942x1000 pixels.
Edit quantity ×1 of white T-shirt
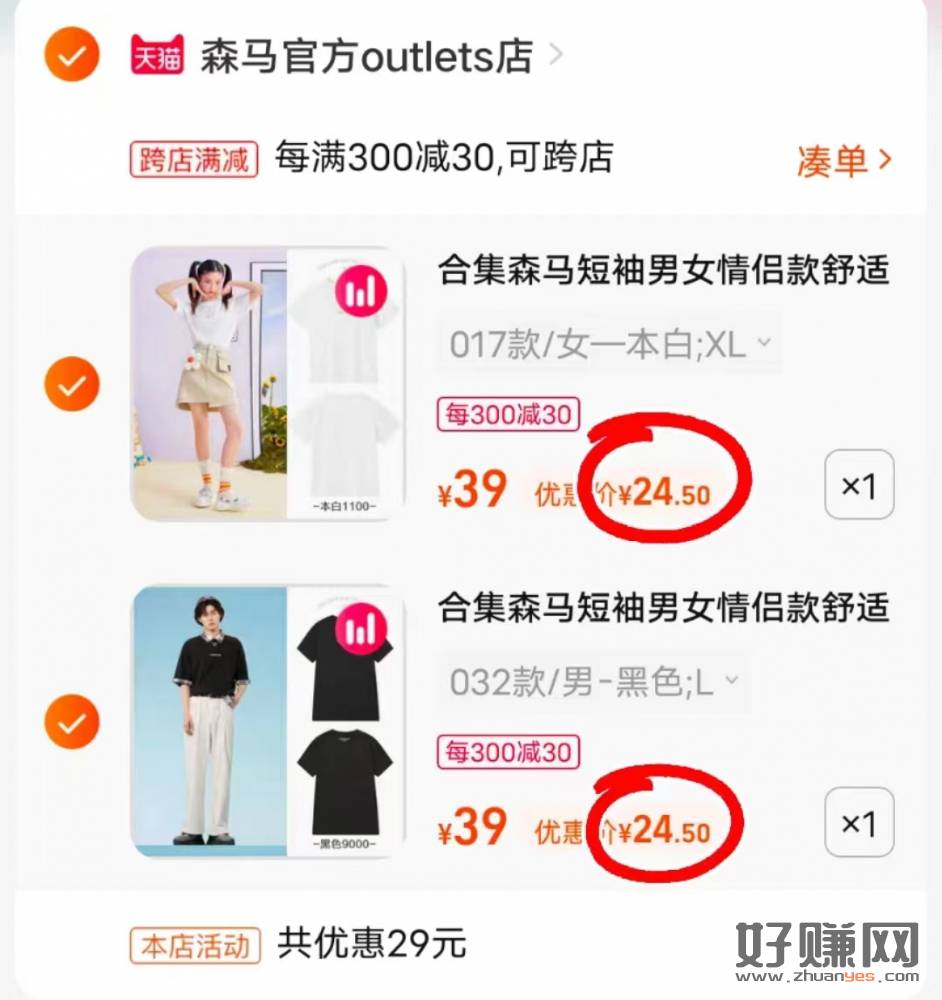858,485
